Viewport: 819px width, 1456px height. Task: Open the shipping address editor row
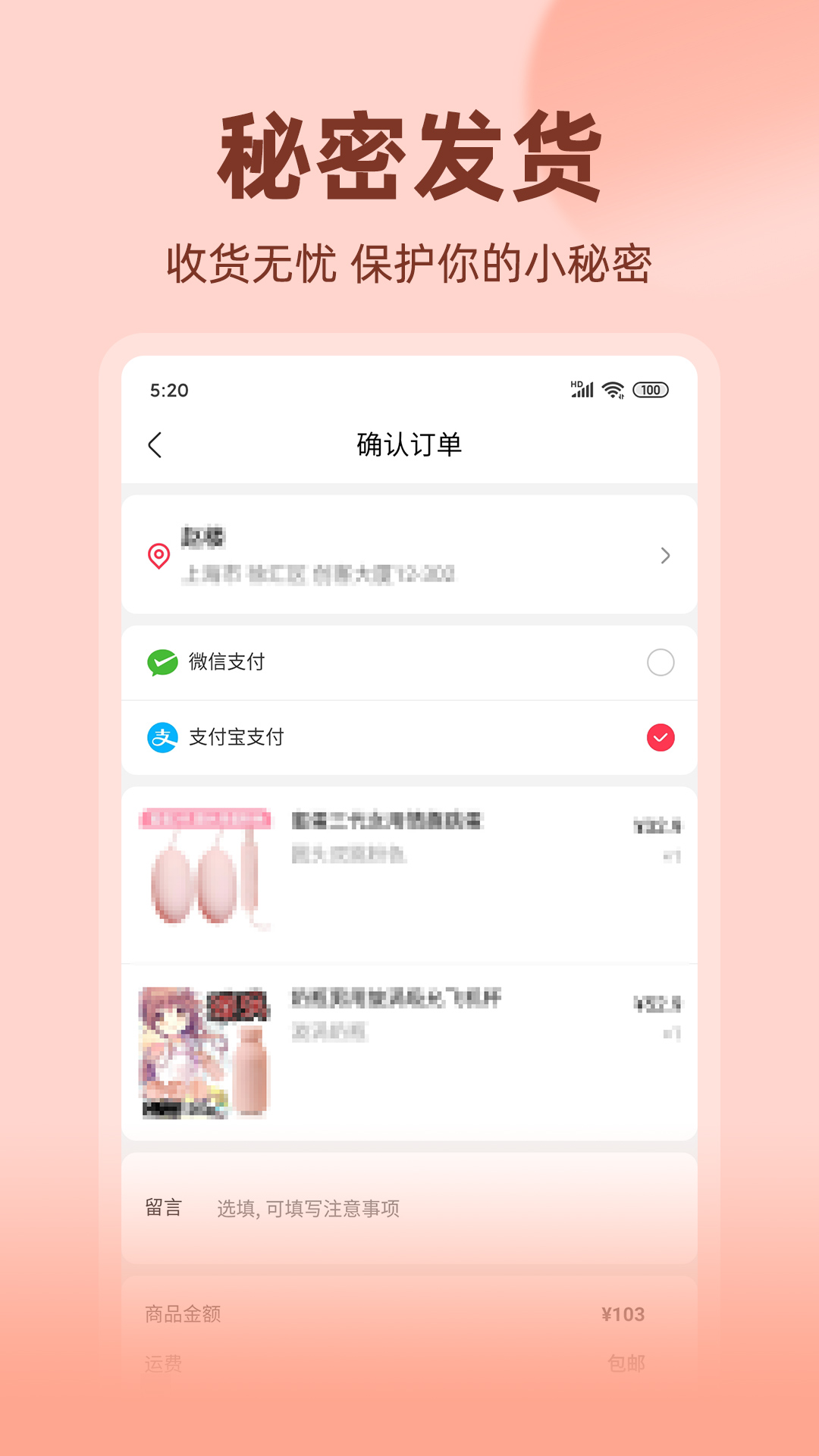(x=409, y=554)
